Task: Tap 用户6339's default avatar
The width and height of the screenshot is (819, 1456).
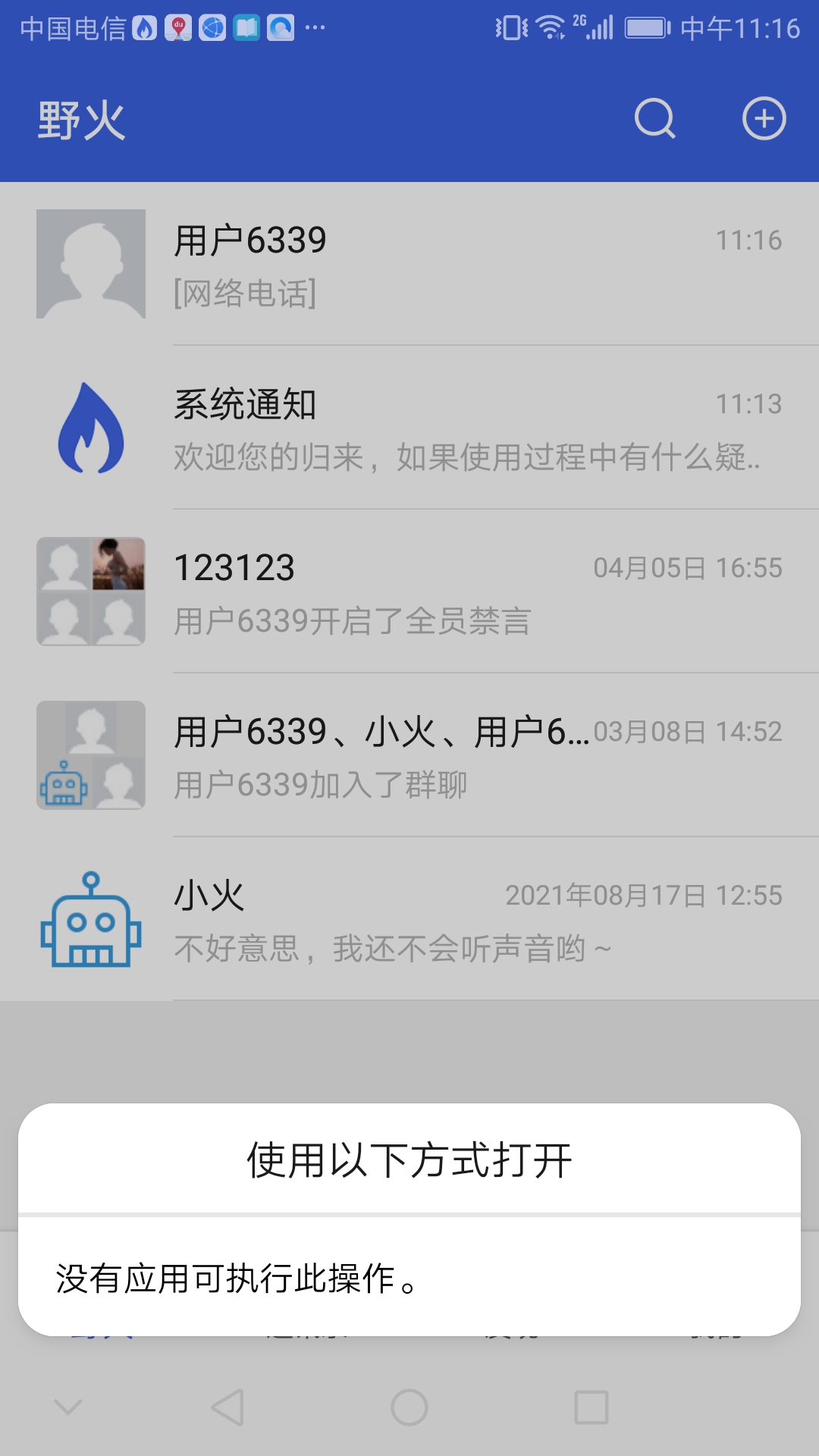Action: tap(91, 263)
